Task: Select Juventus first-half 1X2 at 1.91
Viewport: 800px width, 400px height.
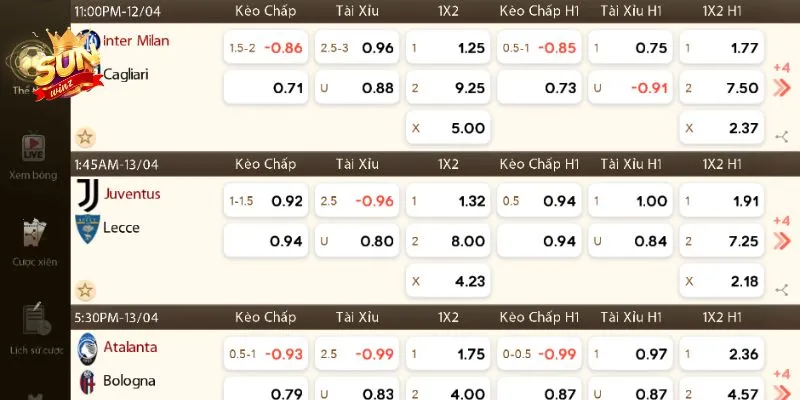Action: coord(721,200)
